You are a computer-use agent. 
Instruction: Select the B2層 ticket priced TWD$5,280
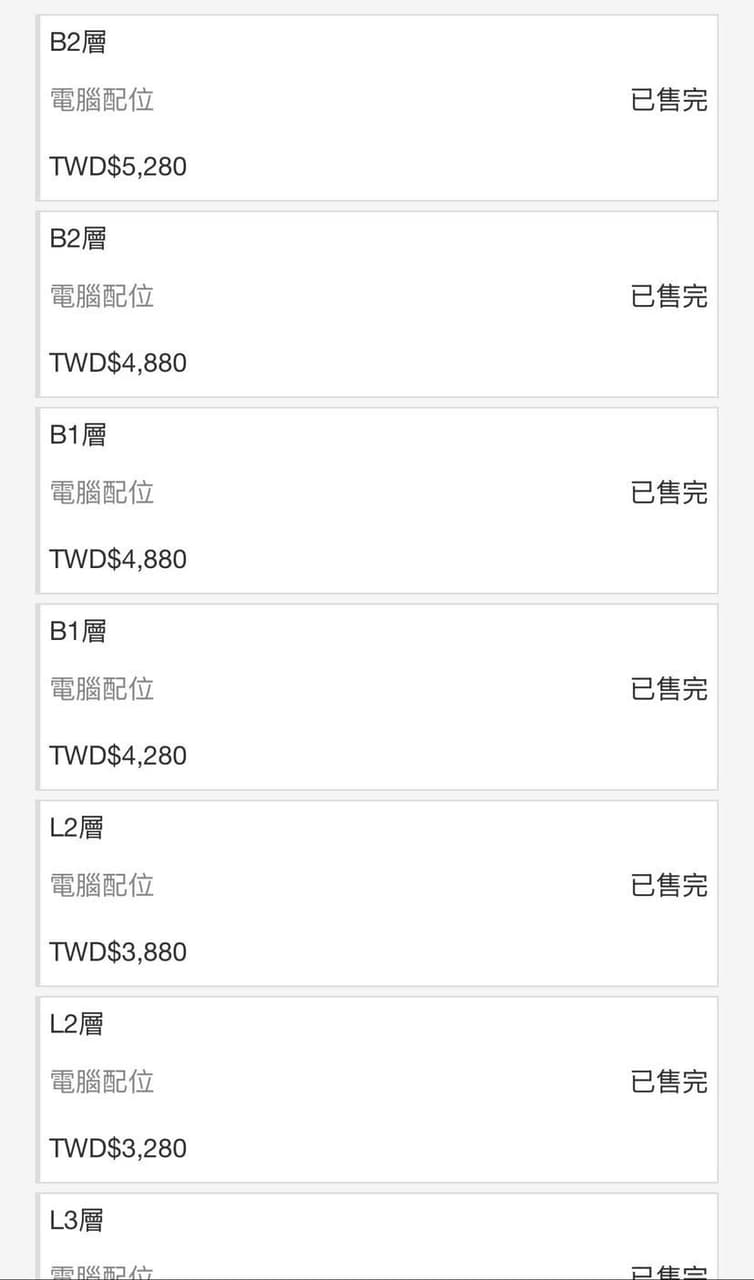377,108
